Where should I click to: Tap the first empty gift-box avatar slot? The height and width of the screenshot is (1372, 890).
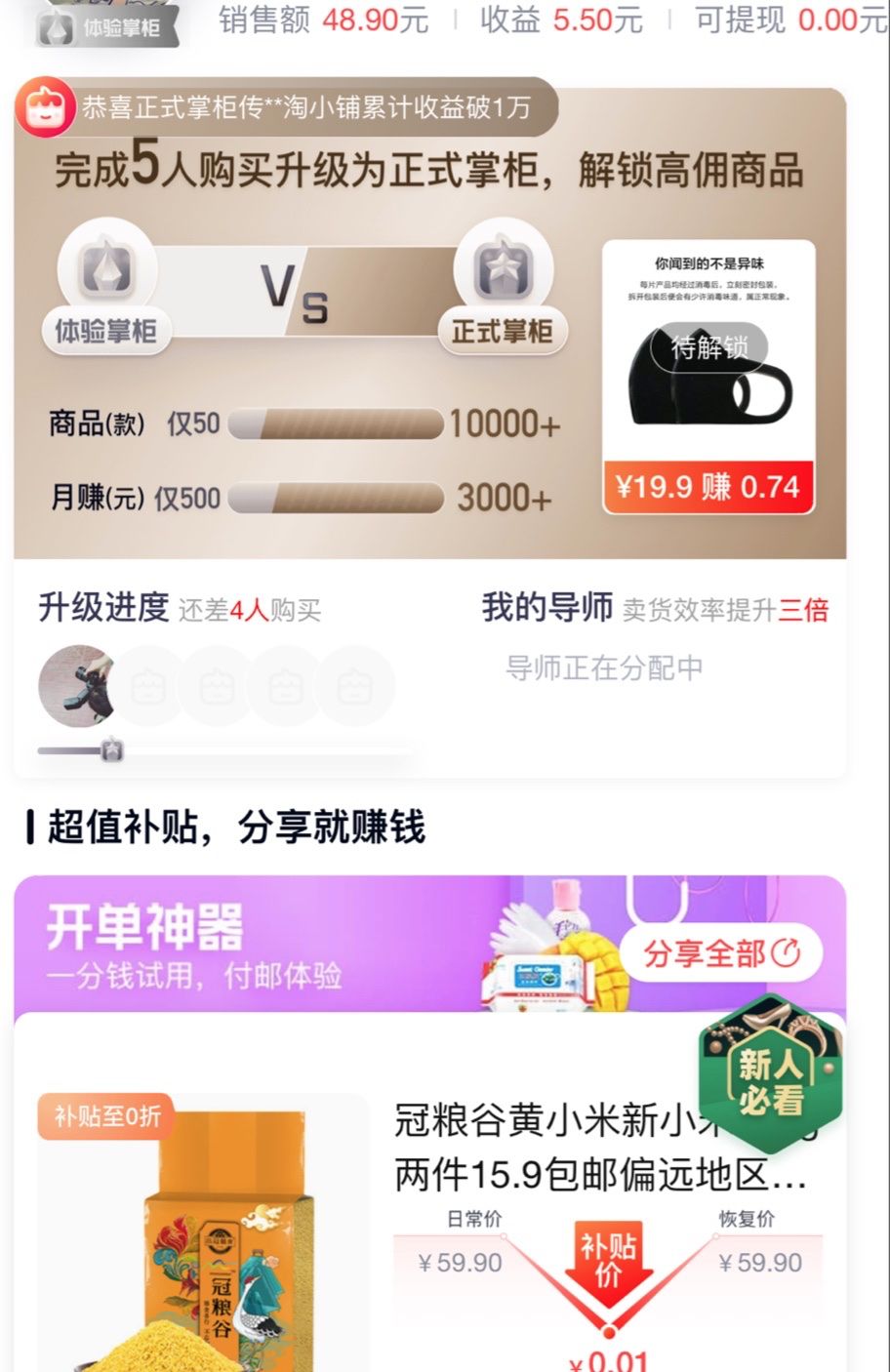[x=147, y=686]
